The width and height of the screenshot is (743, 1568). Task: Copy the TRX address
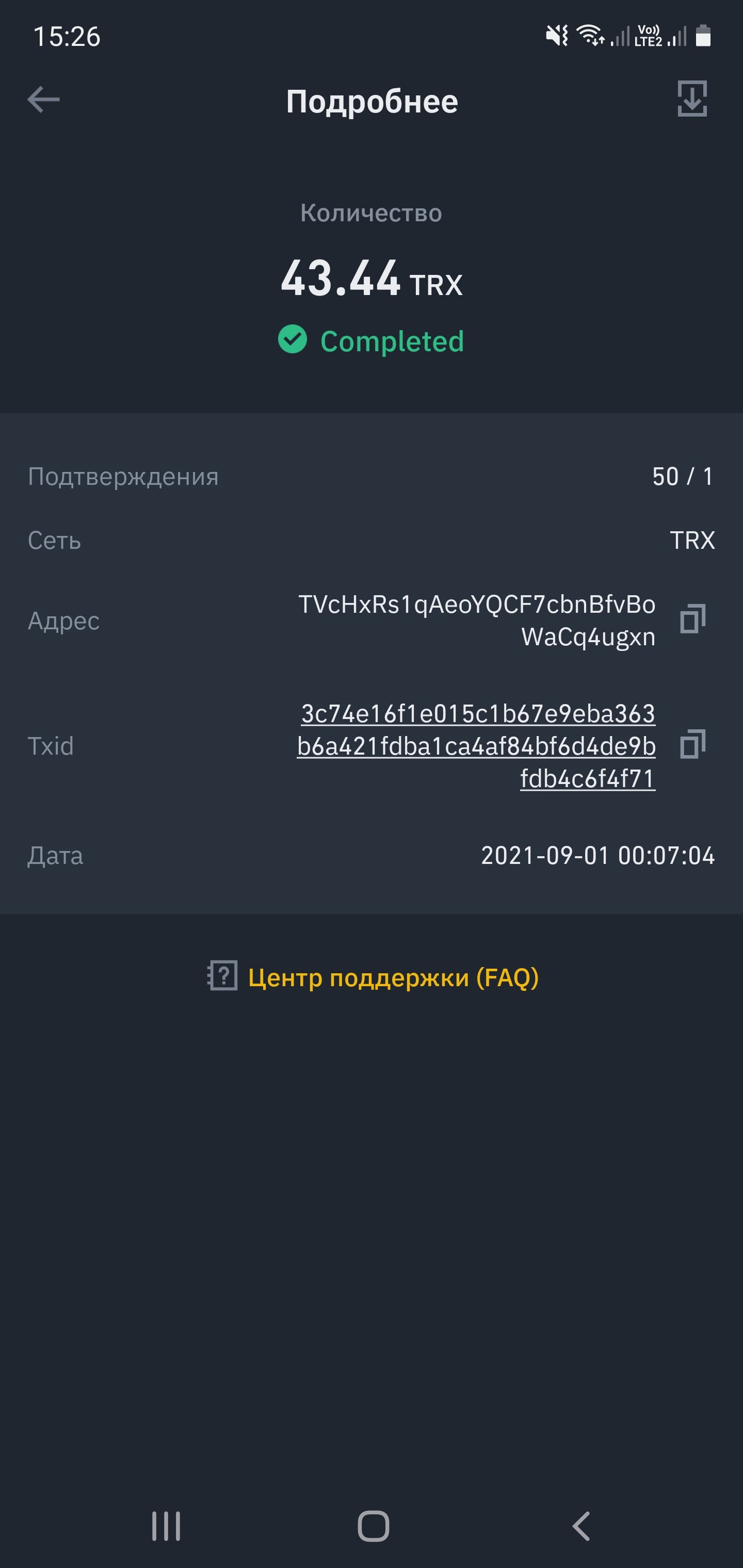(x=692, y=619)
